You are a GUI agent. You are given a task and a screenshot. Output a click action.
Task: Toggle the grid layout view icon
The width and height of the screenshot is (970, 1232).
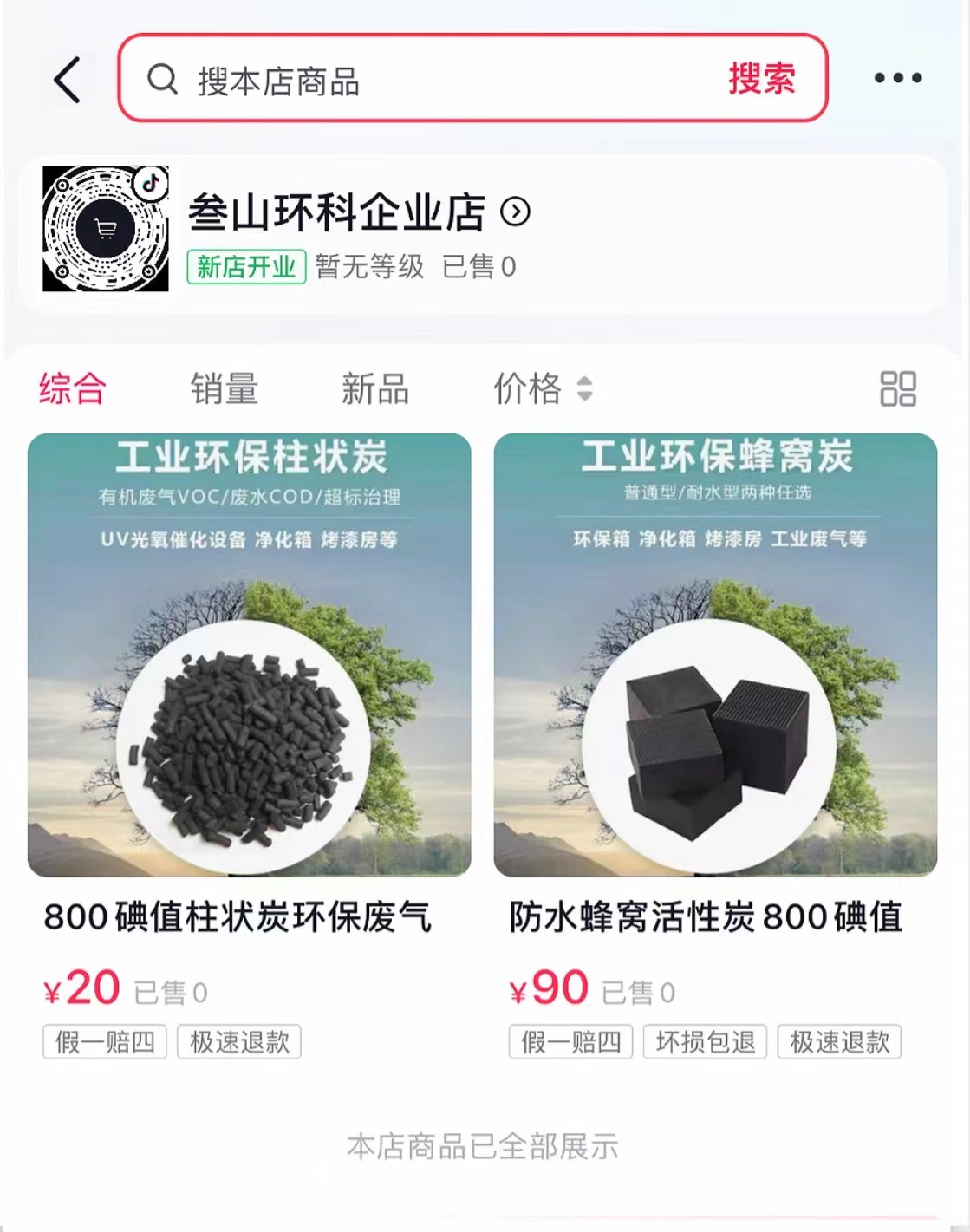(897, 389)
